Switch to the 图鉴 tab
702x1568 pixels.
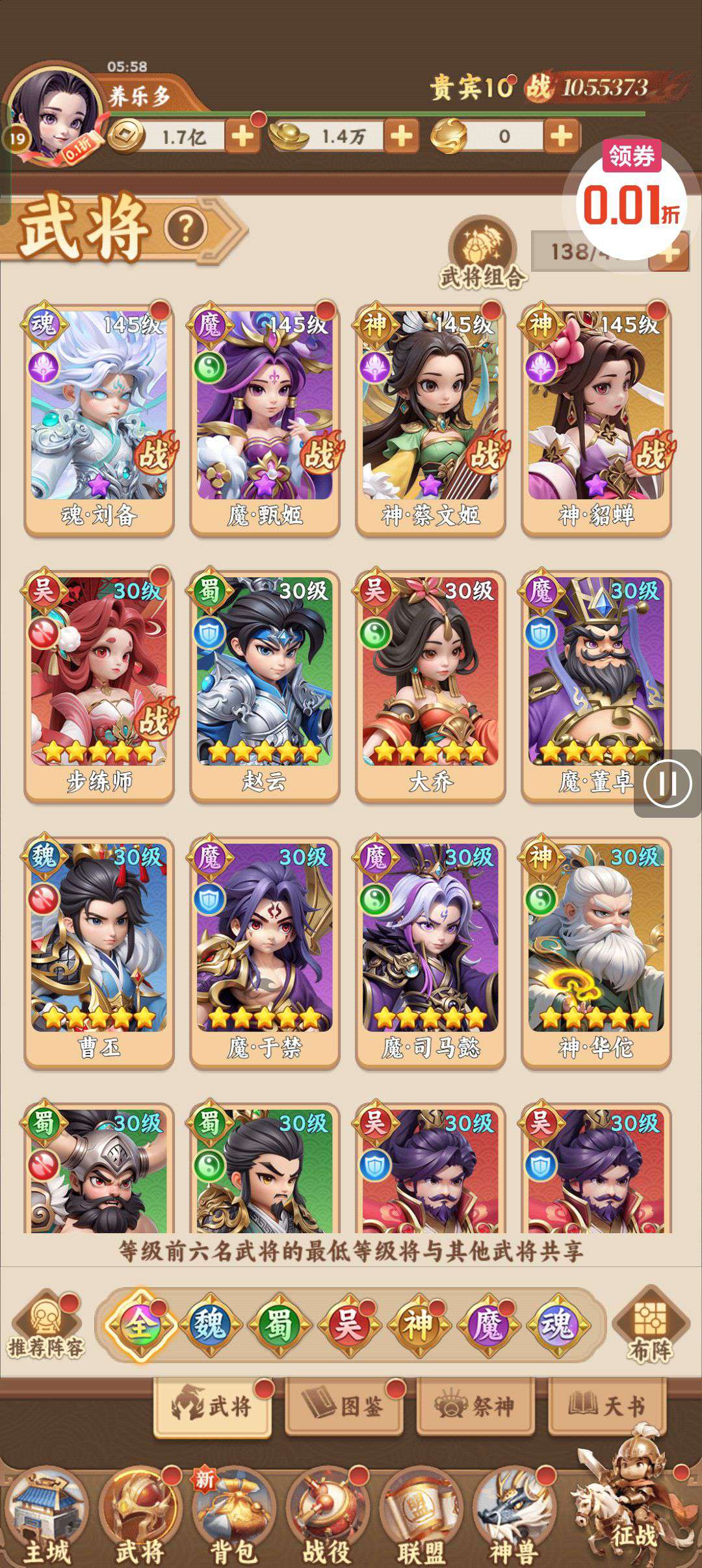[344, 1407]
